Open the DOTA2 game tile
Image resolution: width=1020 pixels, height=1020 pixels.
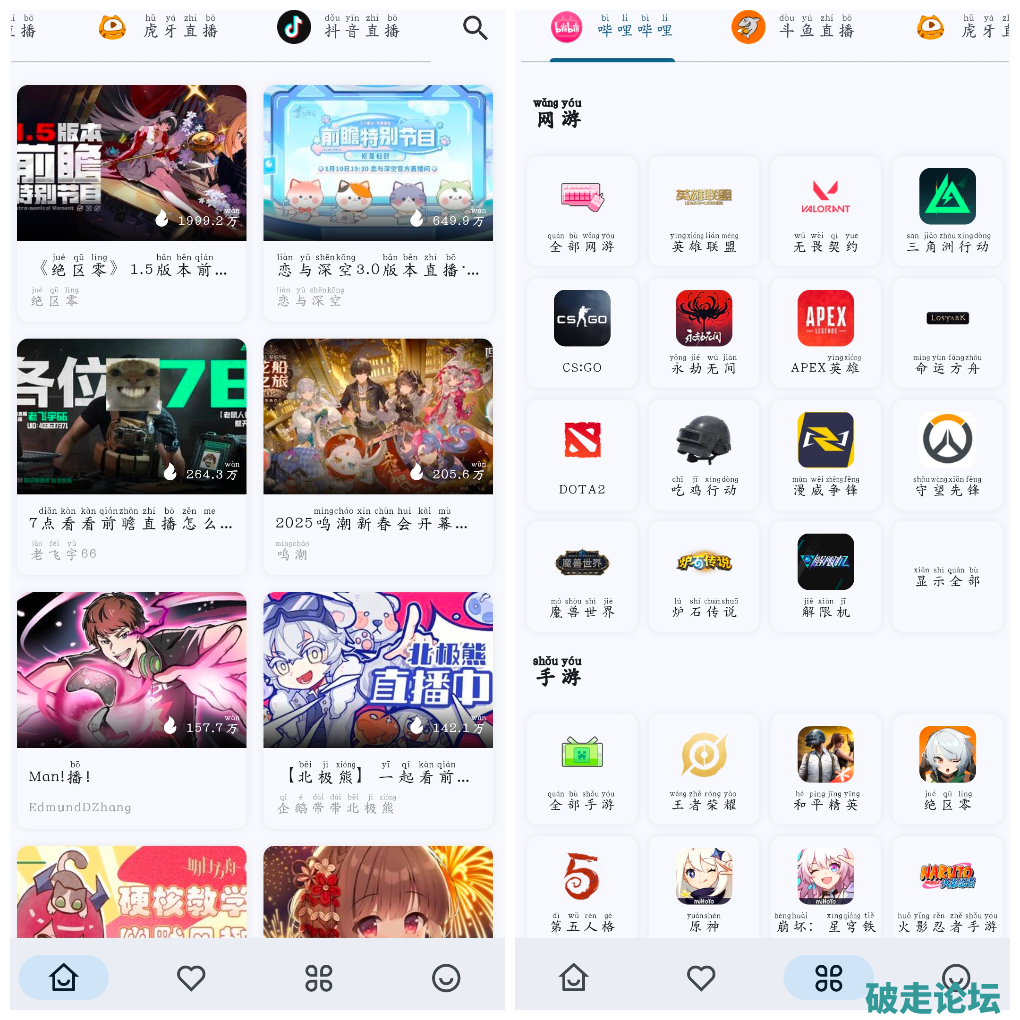click(582, 454)
